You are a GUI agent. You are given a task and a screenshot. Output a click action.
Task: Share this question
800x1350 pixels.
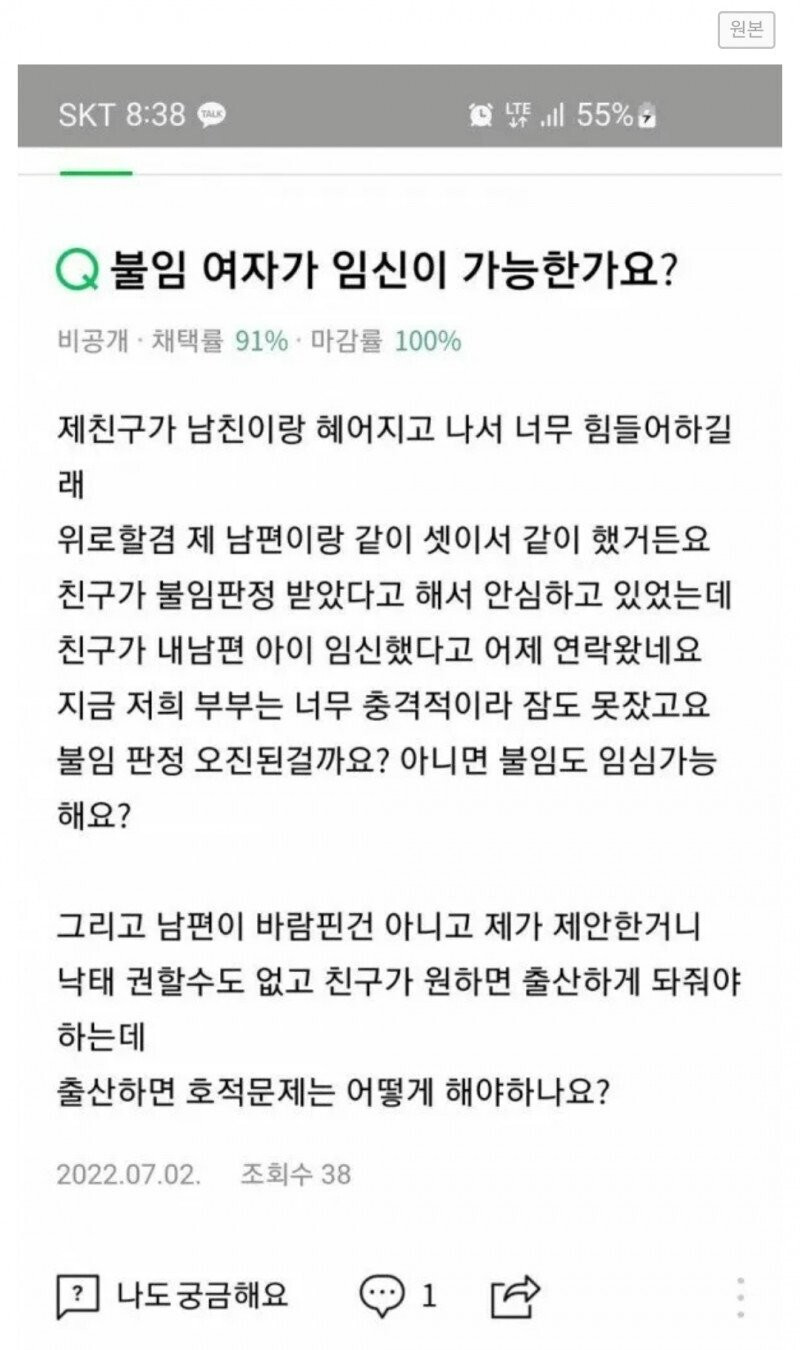pyautogui.click(x=516, y=1297)
